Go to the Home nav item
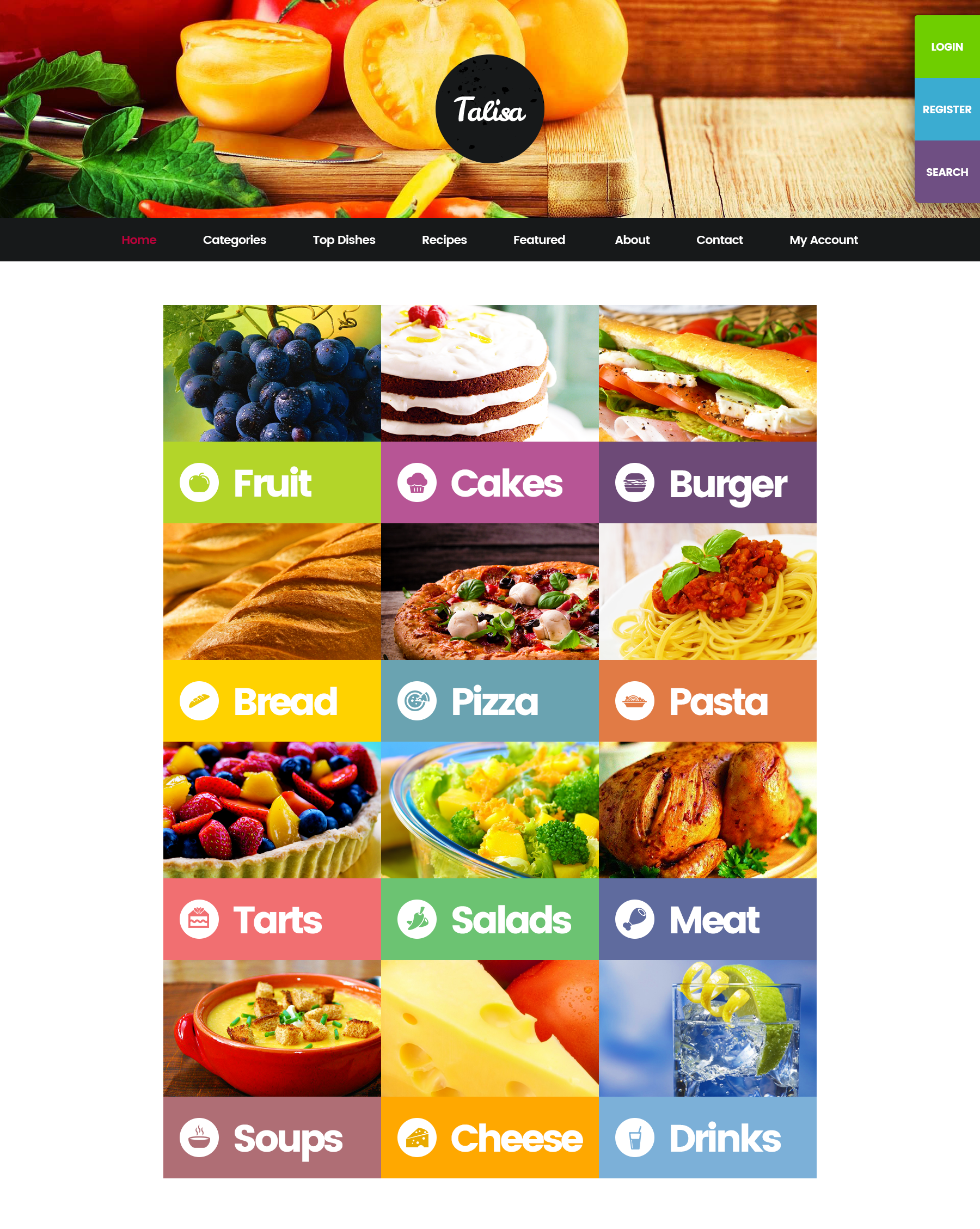Viewport: 980px width, 1229px height. [x=138, y=240]
